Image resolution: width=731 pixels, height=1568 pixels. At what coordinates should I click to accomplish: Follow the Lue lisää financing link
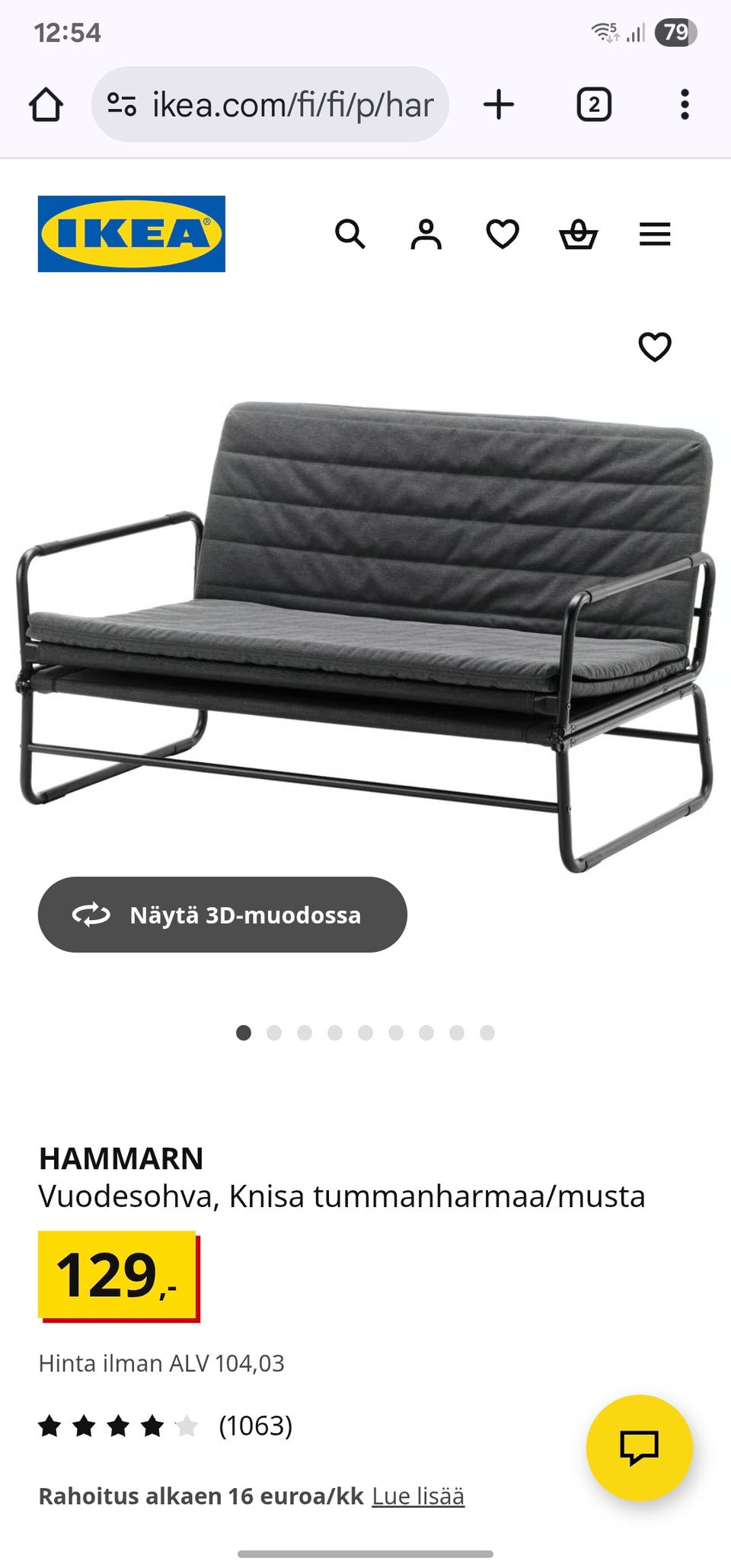[x=418, y=1496]
